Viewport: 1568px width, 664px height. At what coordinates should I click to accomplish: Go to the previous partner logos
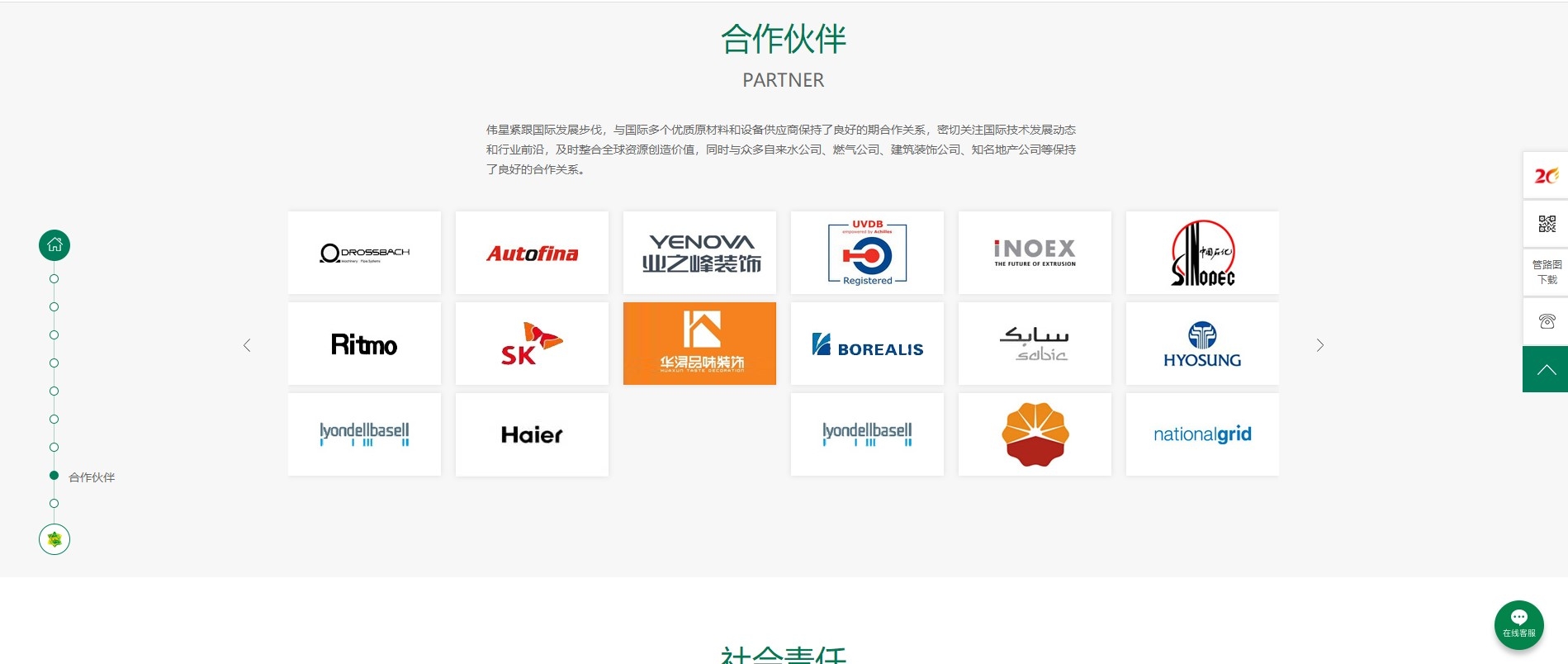(246, 345)
